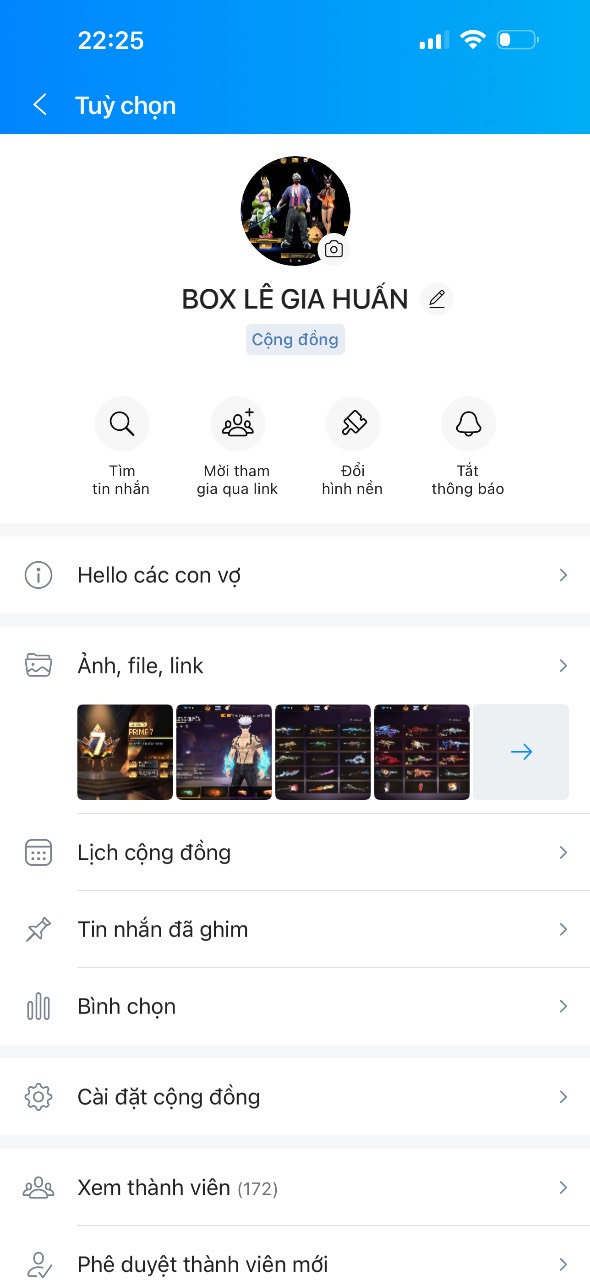This screenshot has width=590, height=1280.
Task: Open Xem thành viên list
Action: [x=295, y=1188]
